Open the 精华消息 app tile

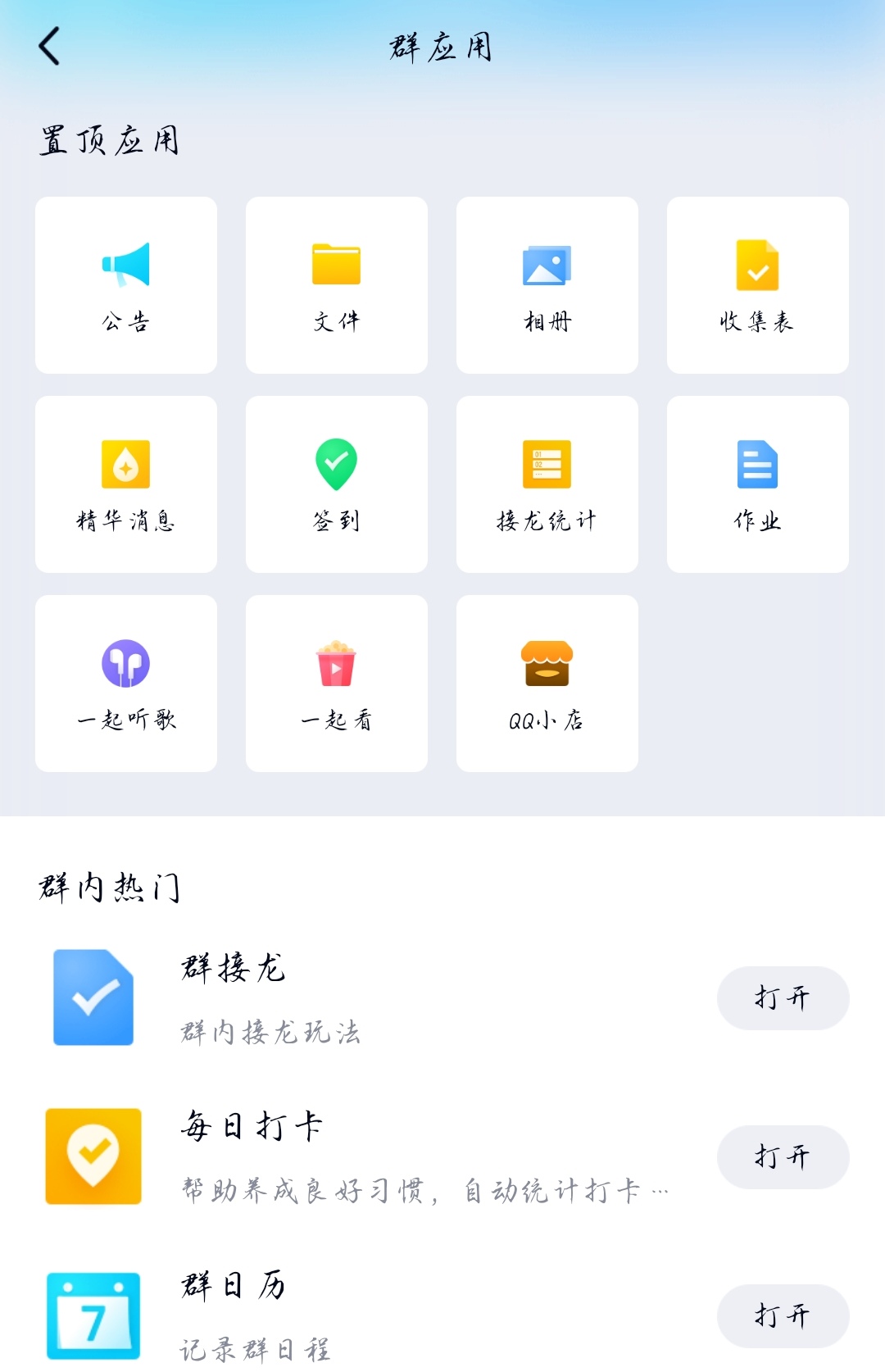(126, 484)
